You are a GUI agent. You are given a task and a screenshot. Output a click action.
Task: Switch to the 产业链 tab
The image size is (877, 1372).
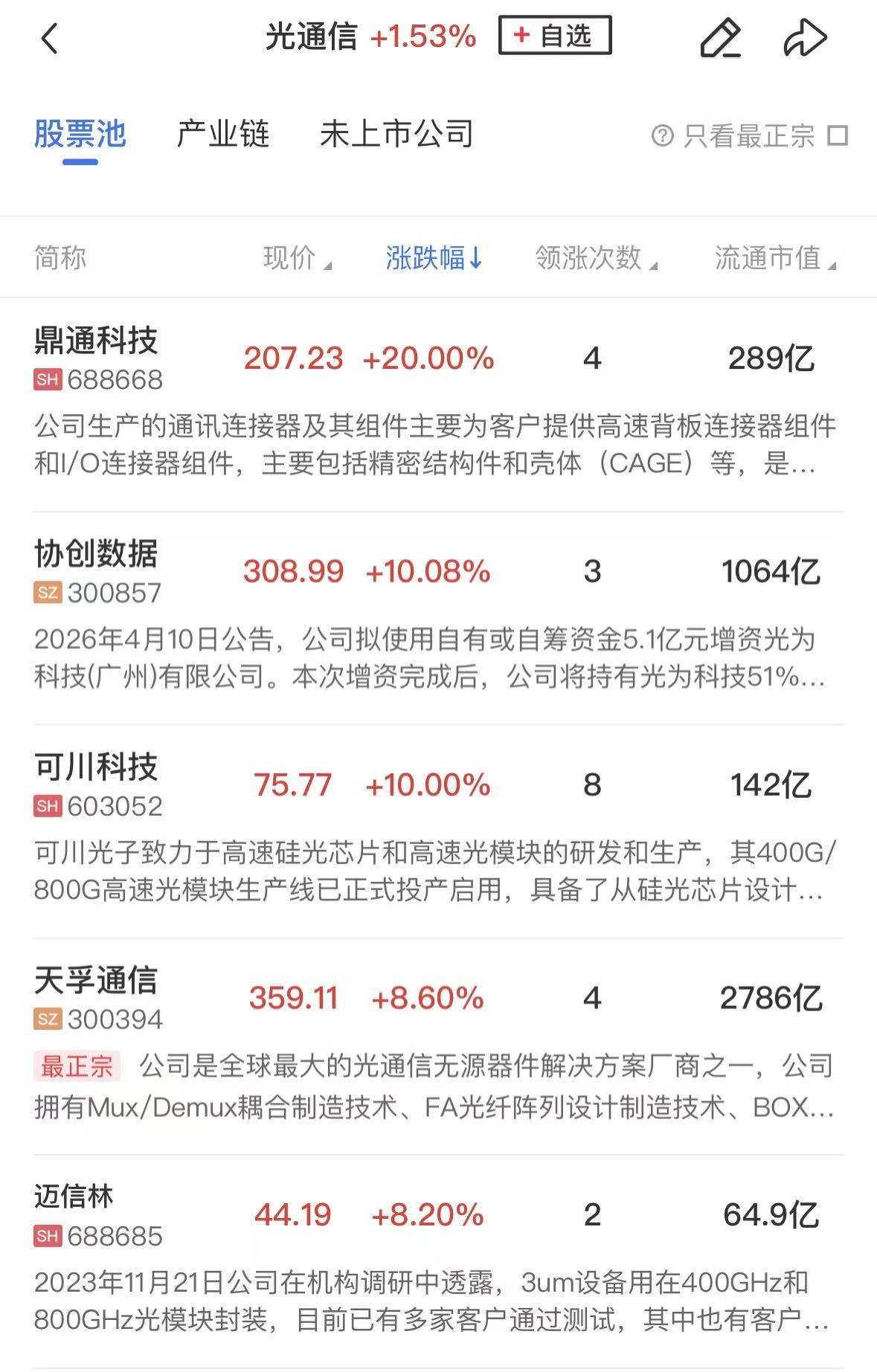pyautogui.click(x=222, y=135)
